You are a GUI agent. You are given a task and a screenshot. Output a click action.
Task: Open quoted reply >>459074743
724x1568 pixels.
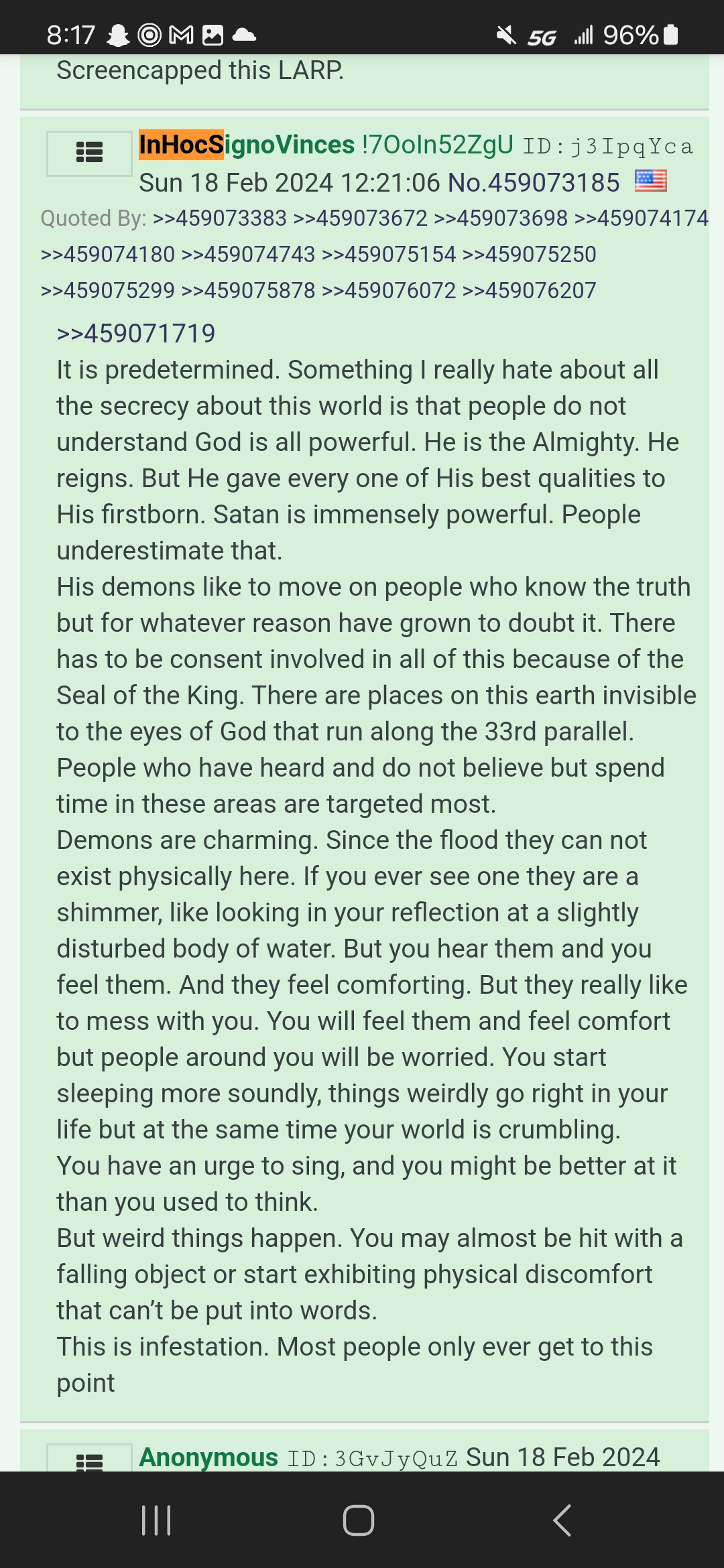[x=249, y=255]
